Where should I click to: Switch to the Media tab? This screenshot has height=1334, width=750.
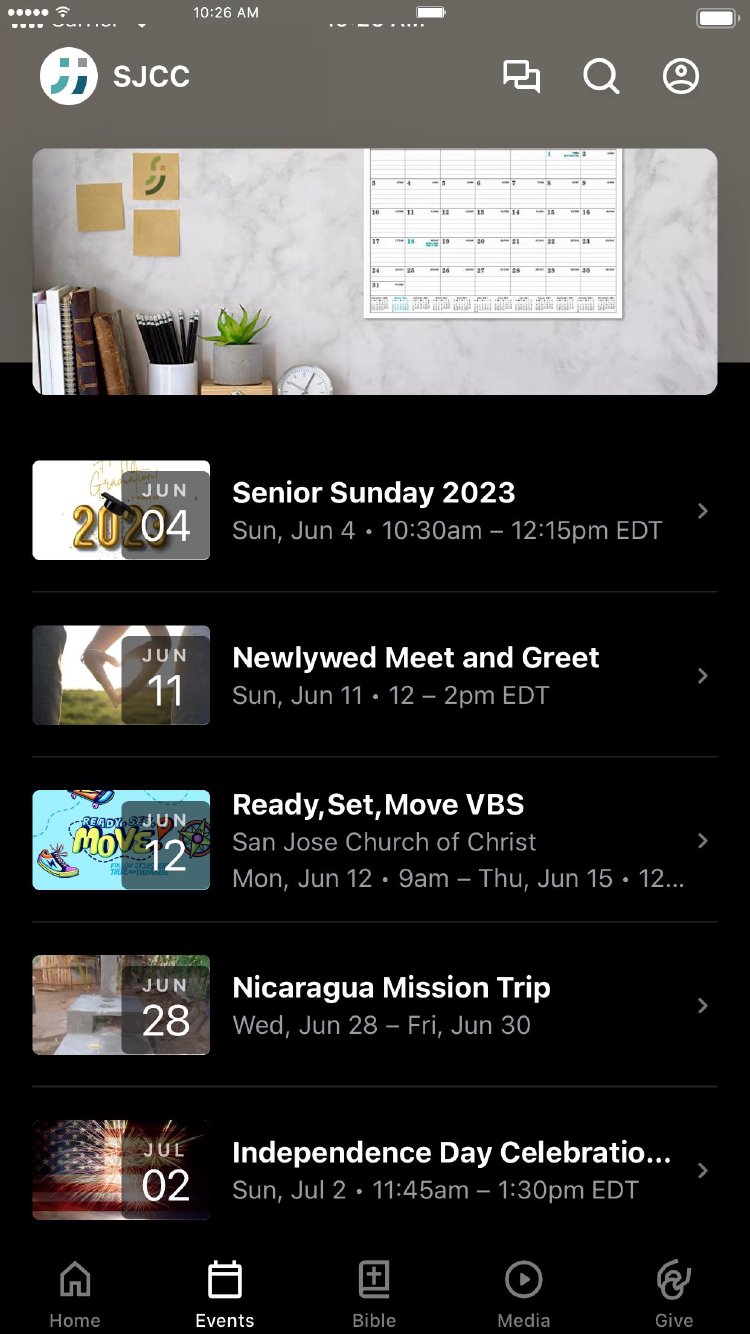(524, 1294)
